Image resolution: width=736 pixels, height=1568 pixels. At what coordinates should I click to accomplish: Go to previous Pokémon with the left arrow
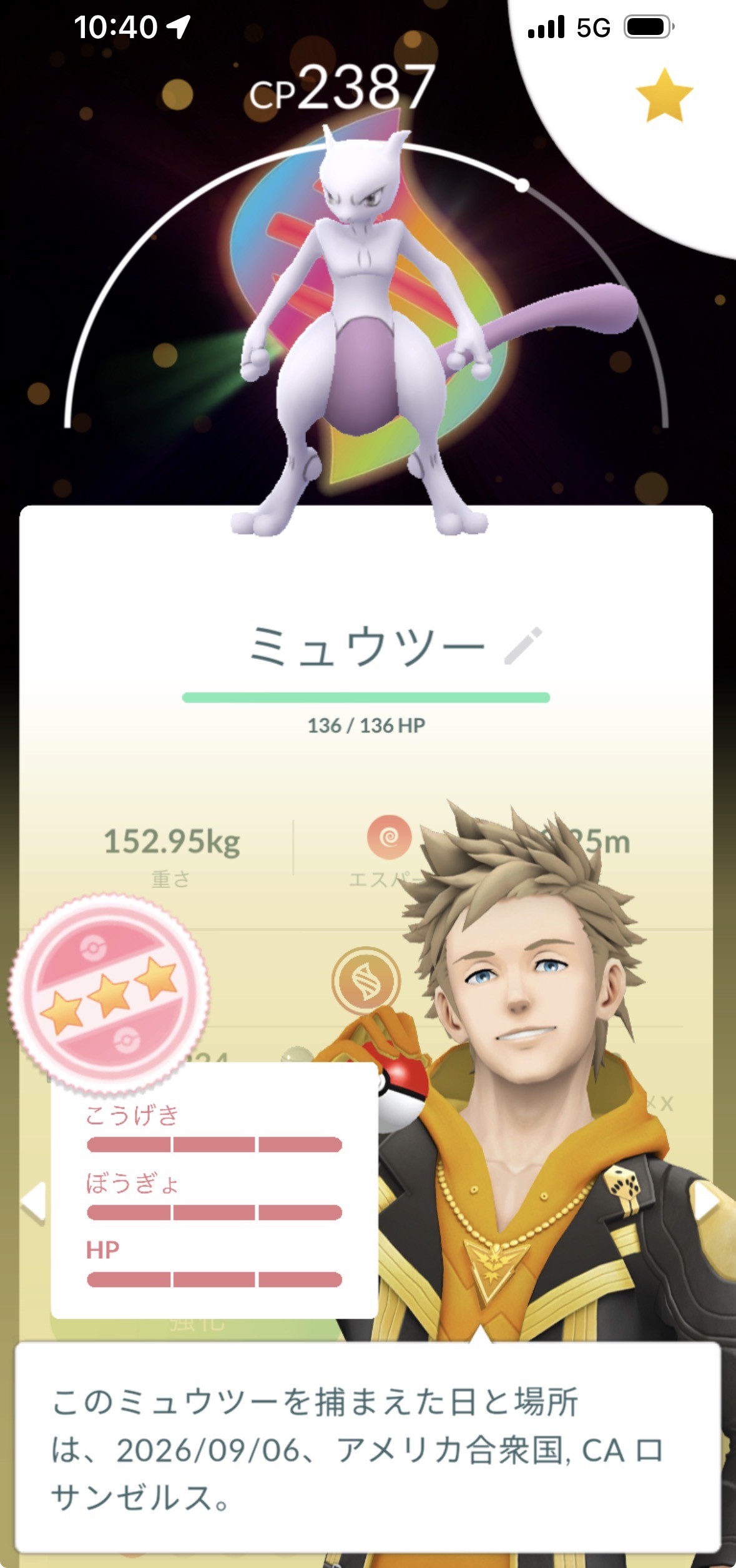(x=34, y=1201)
